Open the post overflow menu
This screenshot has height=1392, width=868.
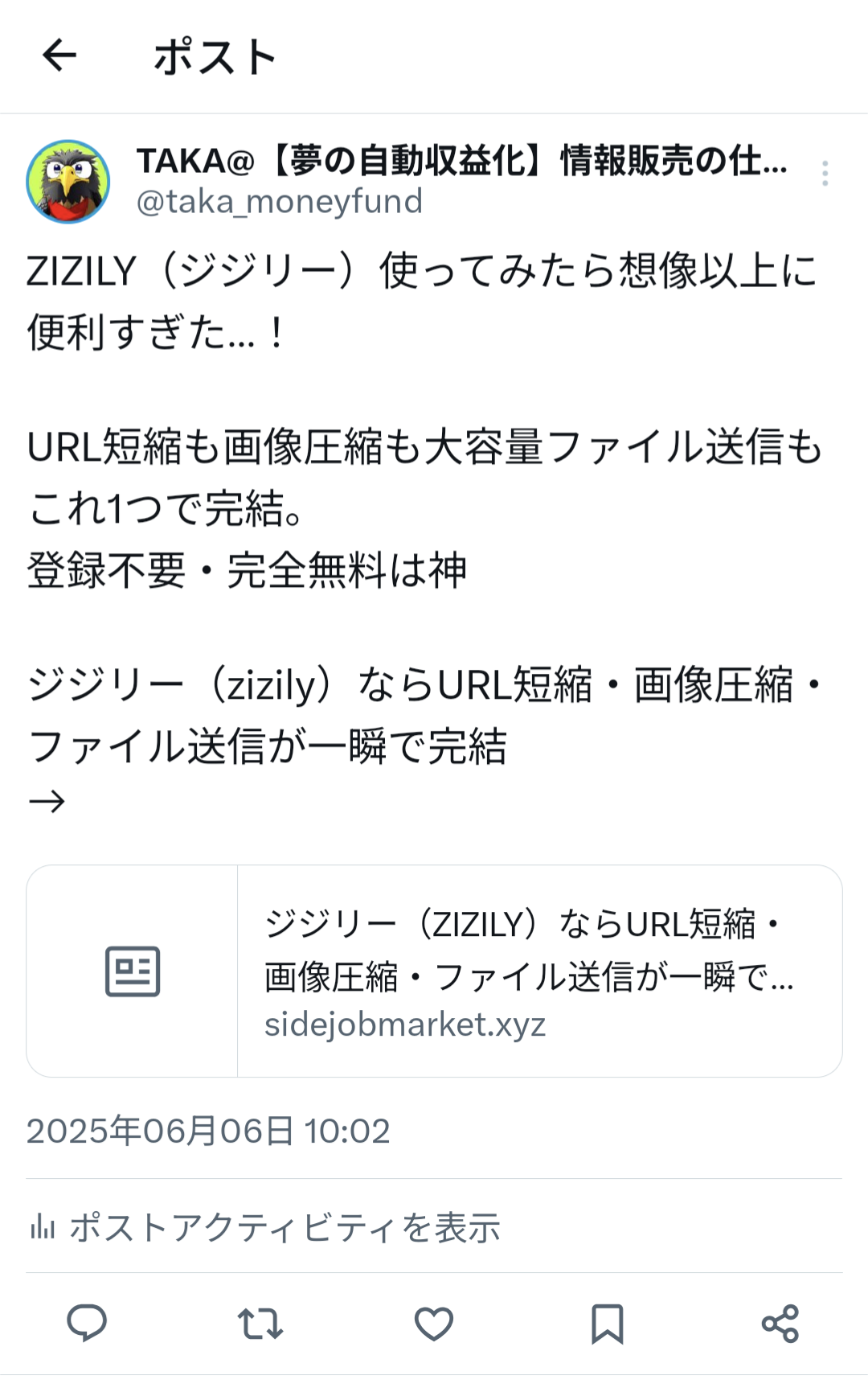click(x=825, y=174)
